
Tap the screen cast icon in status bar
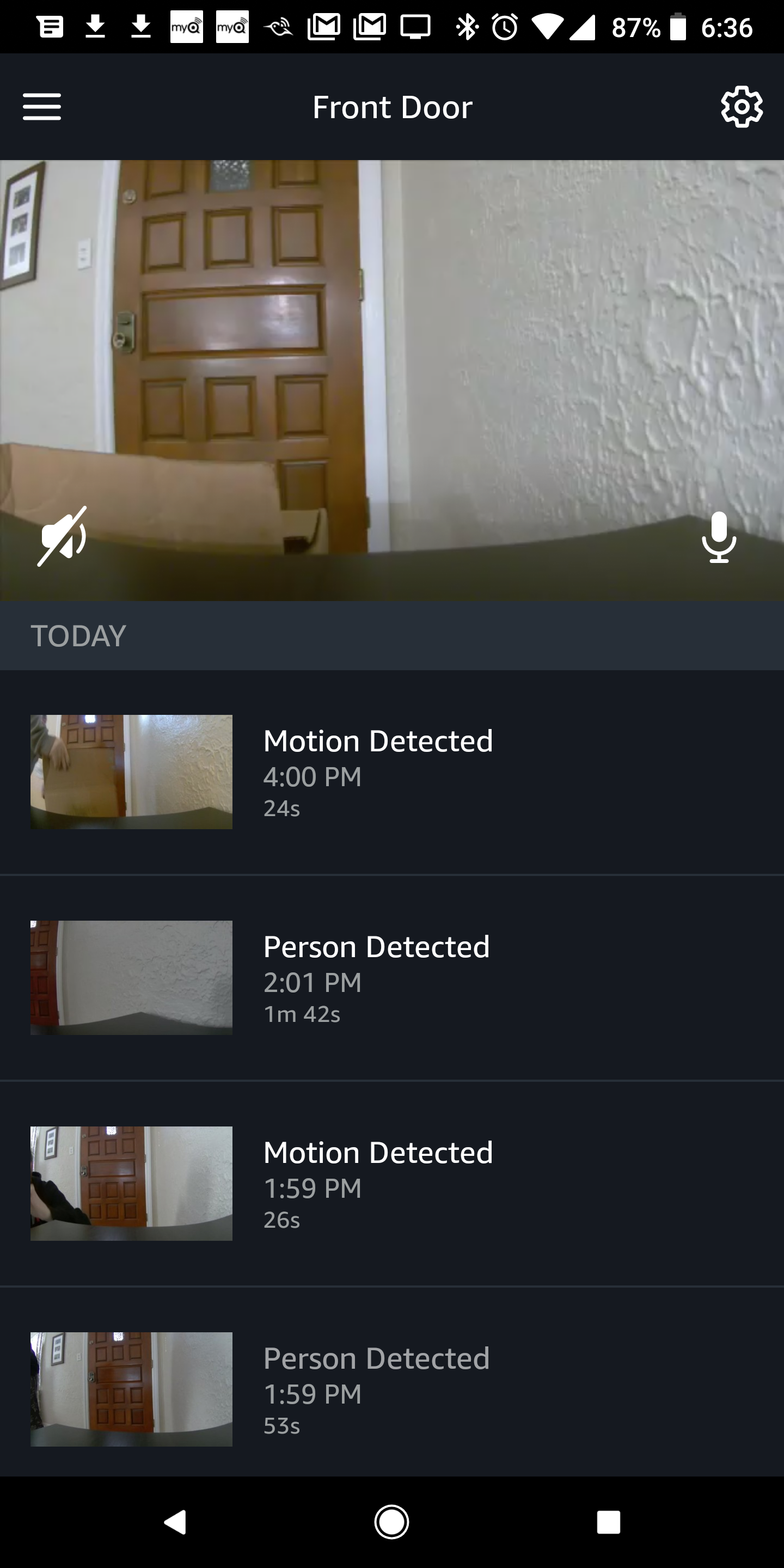[415, 26]
